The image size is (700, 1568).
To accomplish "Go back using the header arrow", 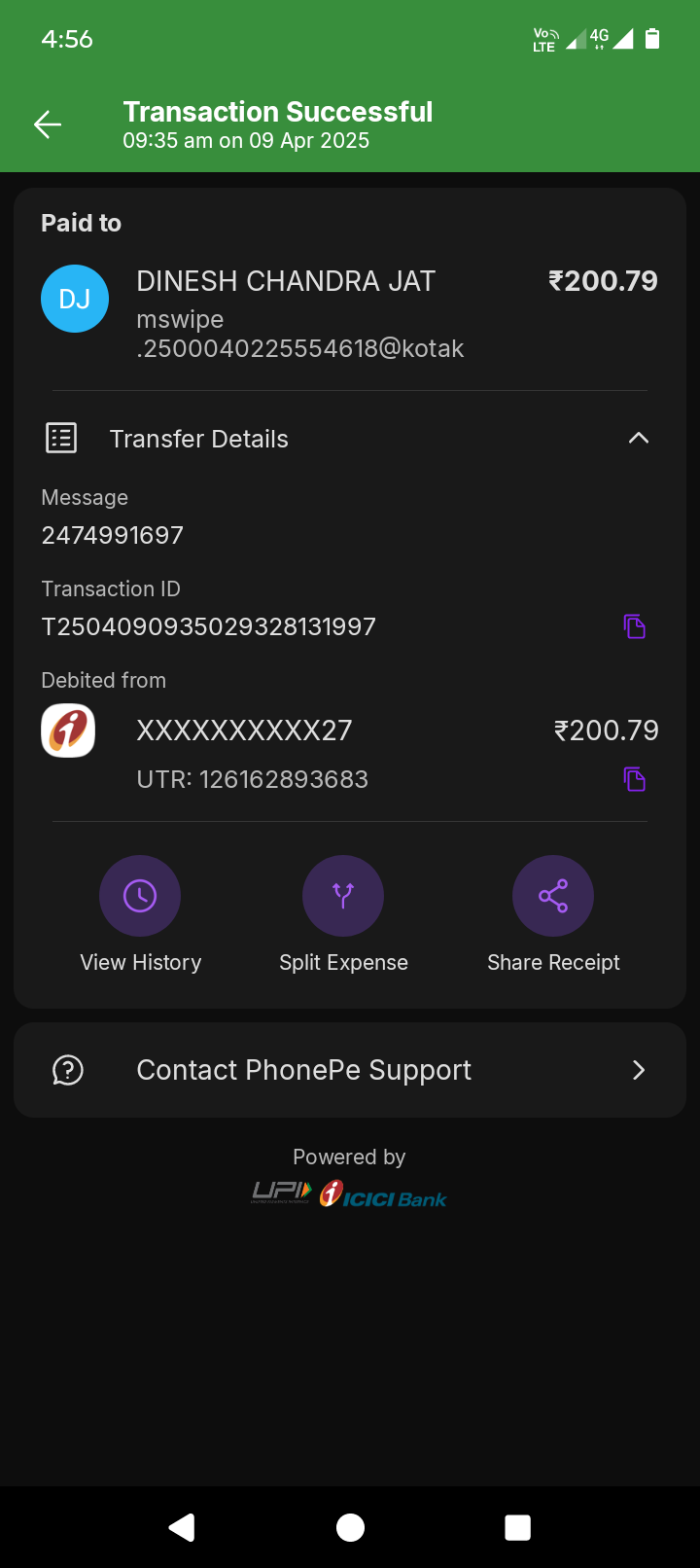I will 48,125.
